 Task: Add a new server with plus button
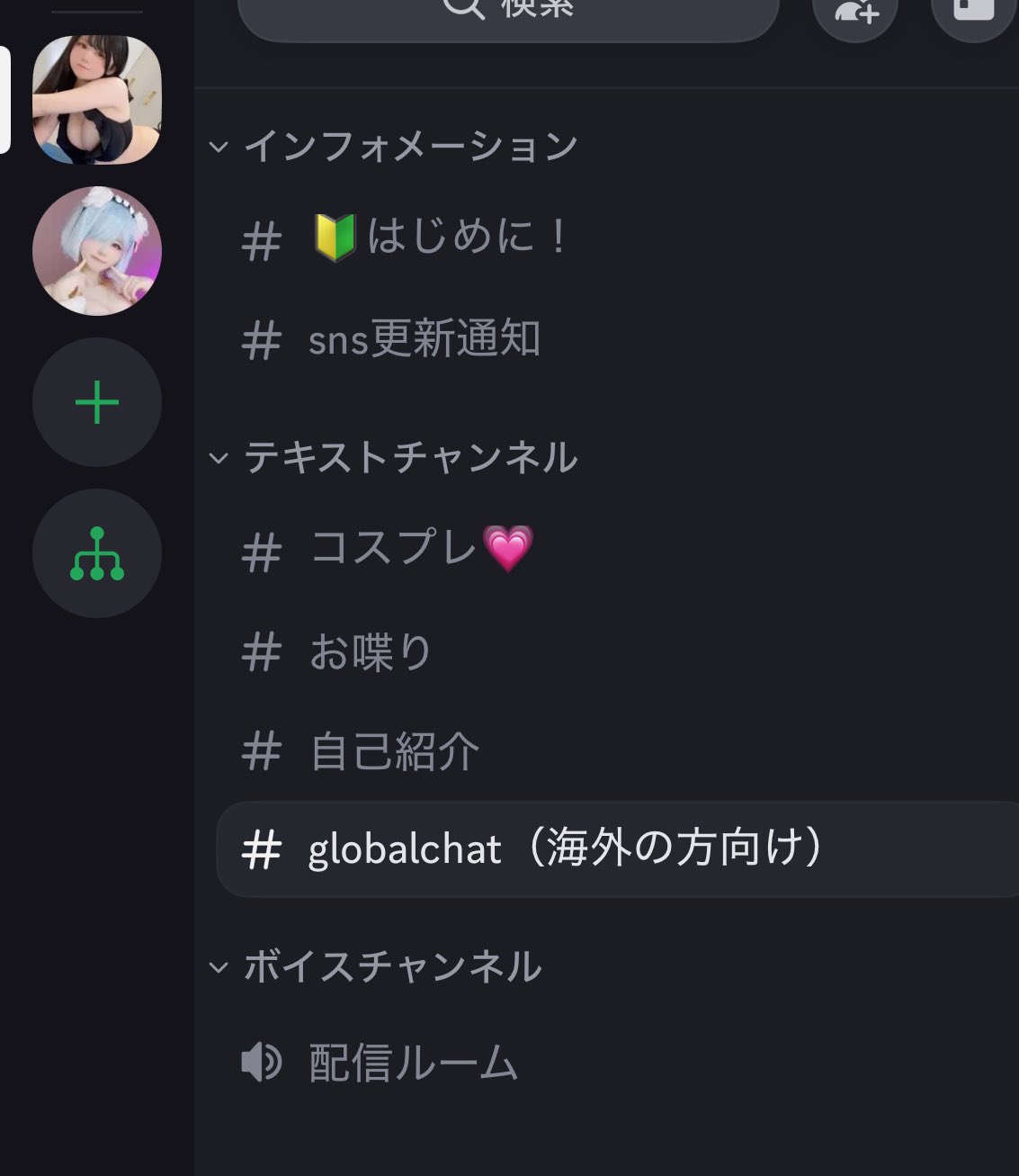pos(97,402)
